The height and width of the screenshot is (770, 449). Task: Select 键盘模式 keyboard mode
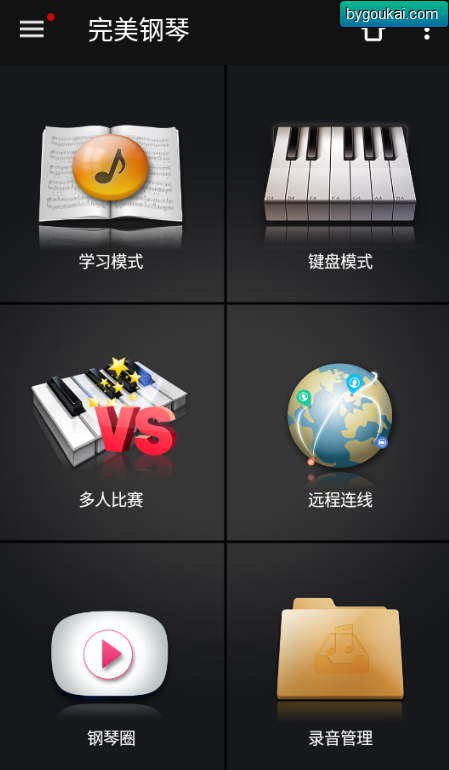[339, 184]
